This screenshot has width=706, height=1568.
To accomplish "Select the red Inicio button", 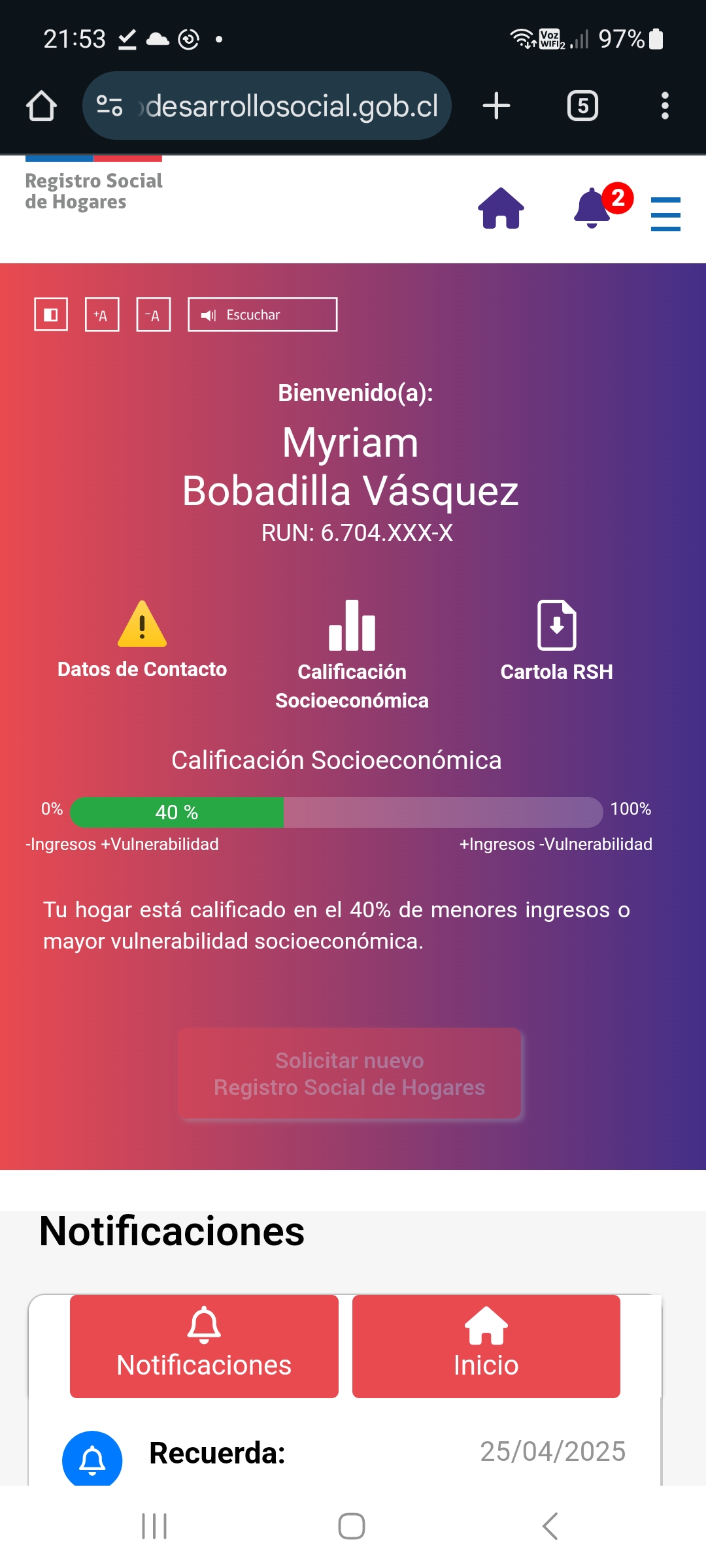I will [486, 1346].
